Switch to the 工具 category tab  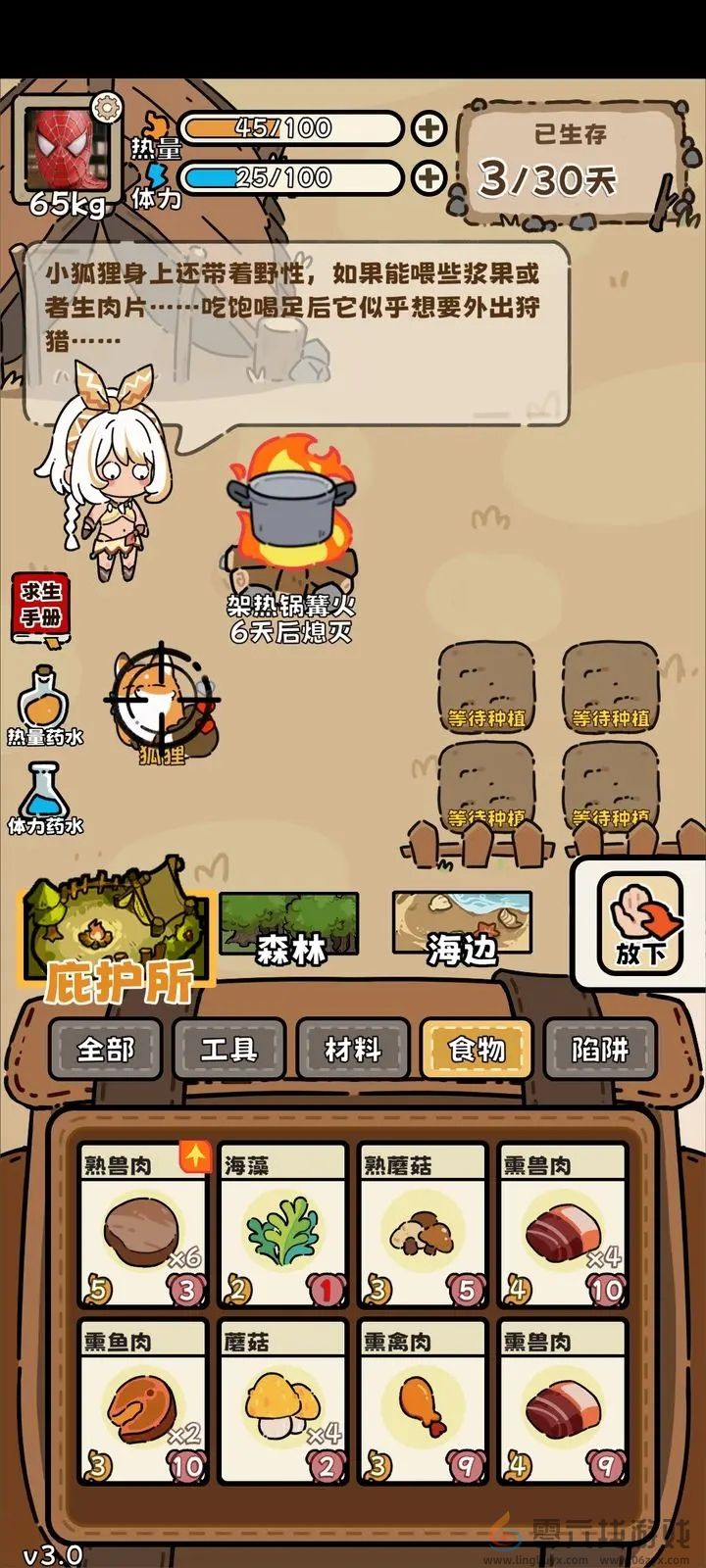(x=229, y=1049)
